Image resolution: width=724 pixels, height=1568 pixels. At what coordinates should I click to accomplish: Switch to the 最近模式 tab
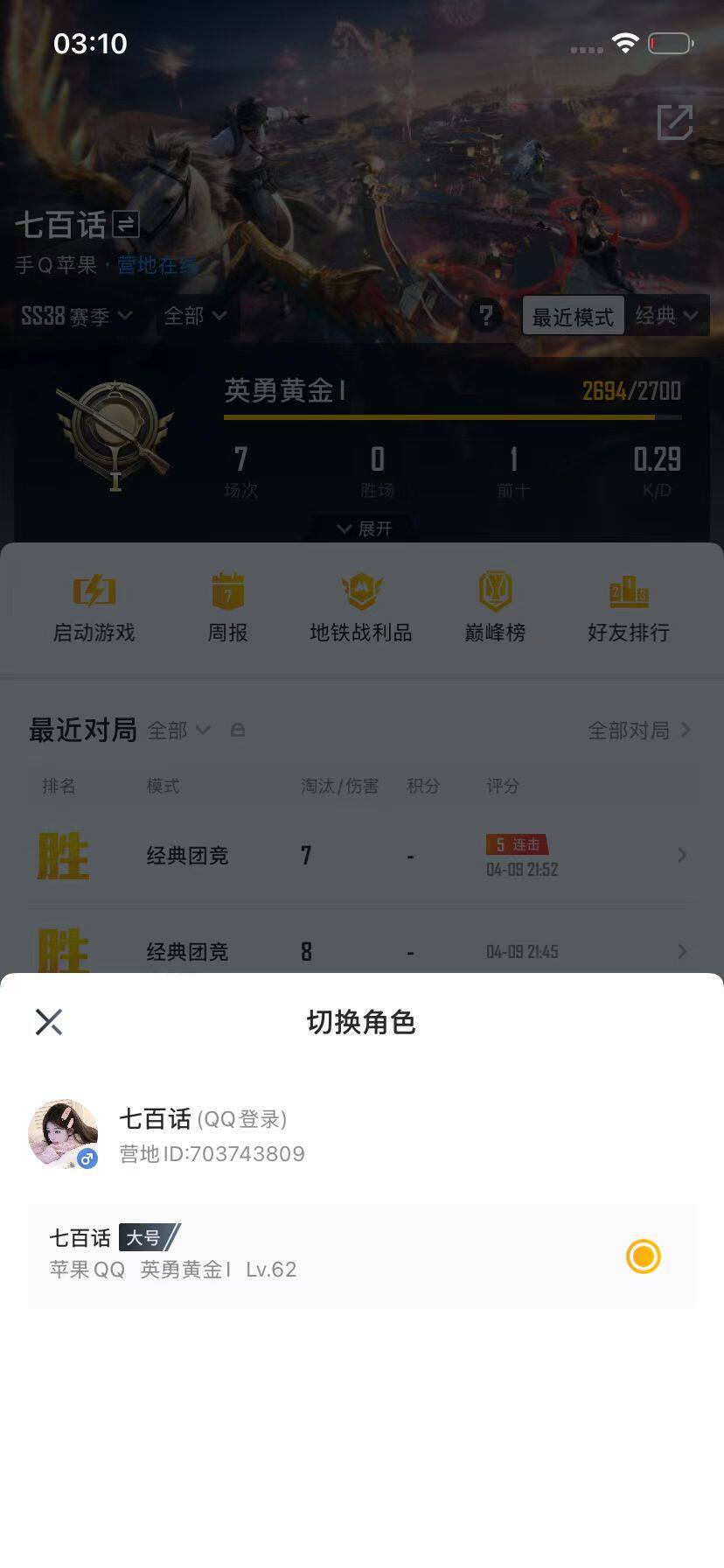click(572, 317)
